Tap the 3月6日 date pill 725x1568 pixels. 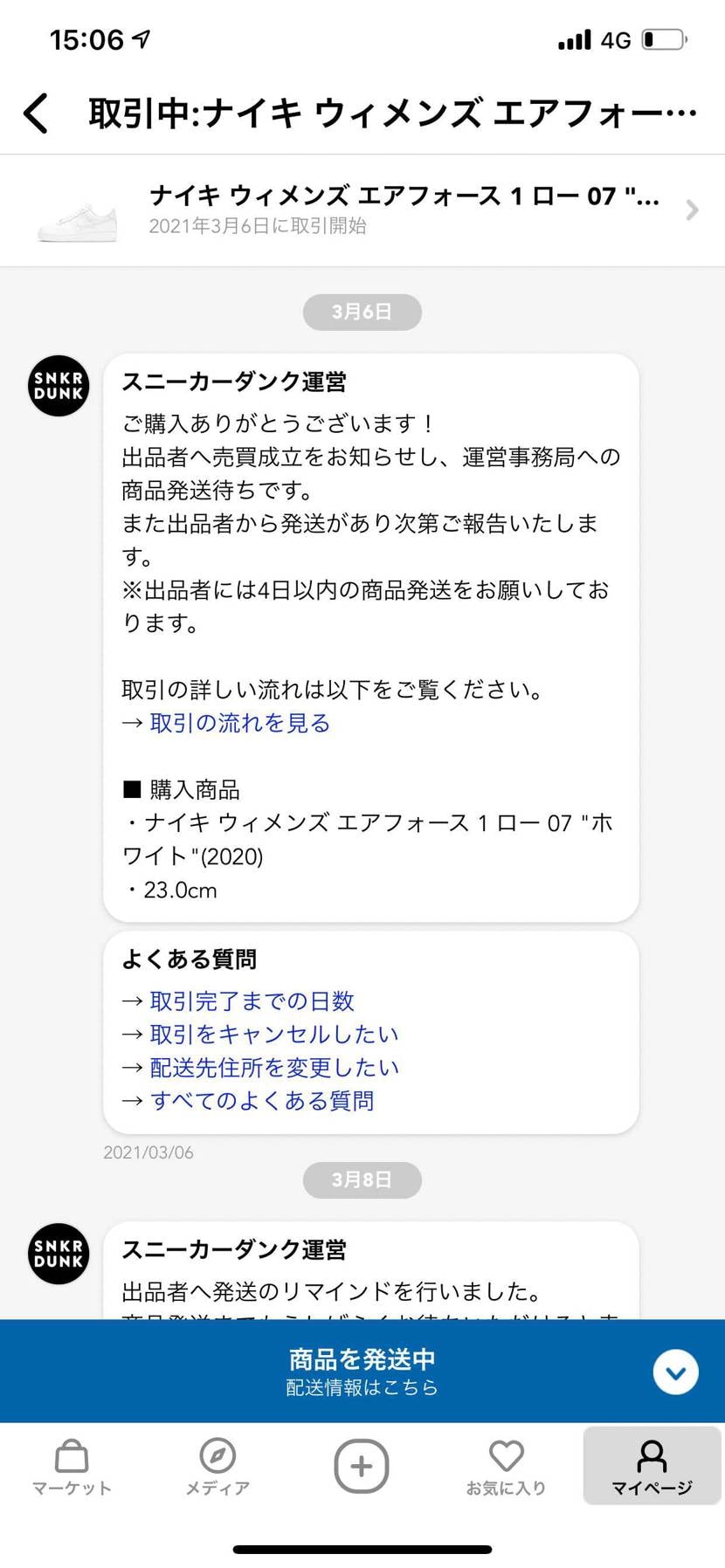click(x=362, y=312)
